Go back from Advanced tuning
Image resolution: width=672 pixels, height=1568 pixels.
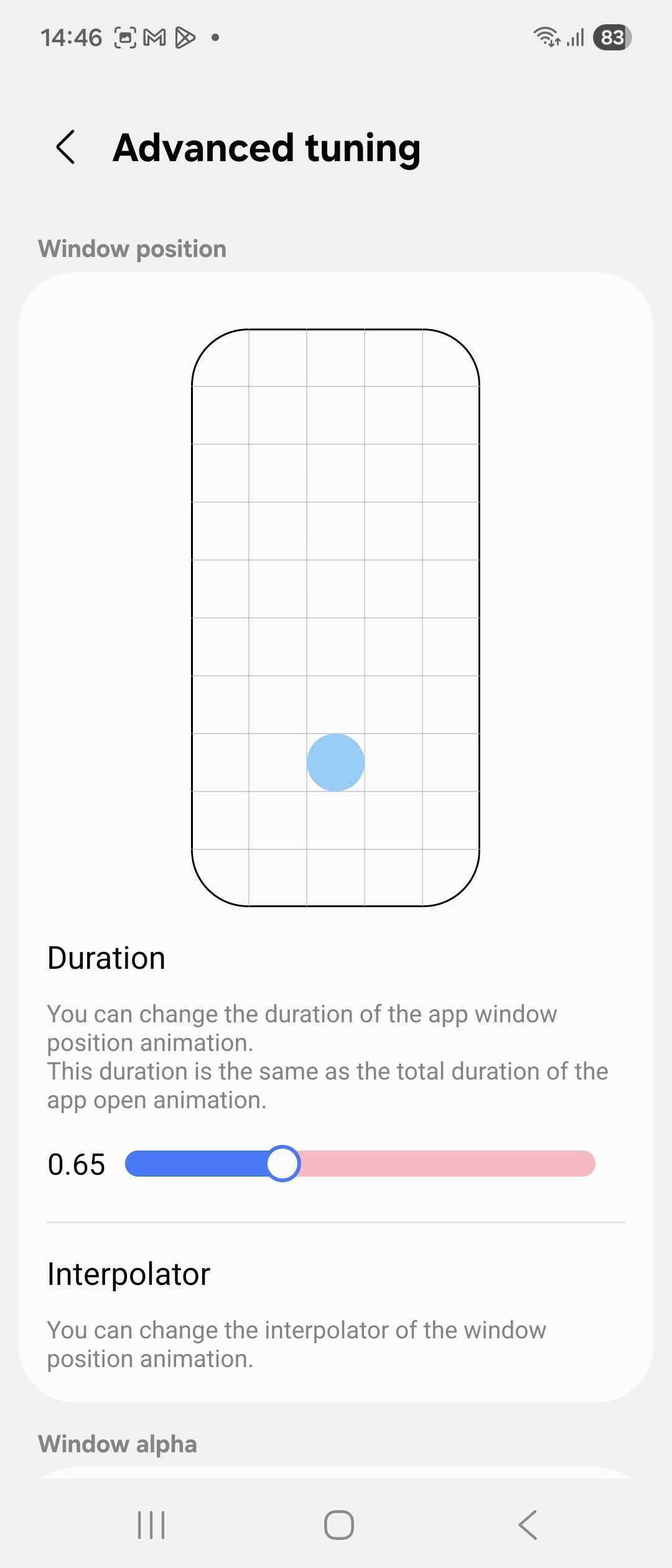click(x=65, y=147)
